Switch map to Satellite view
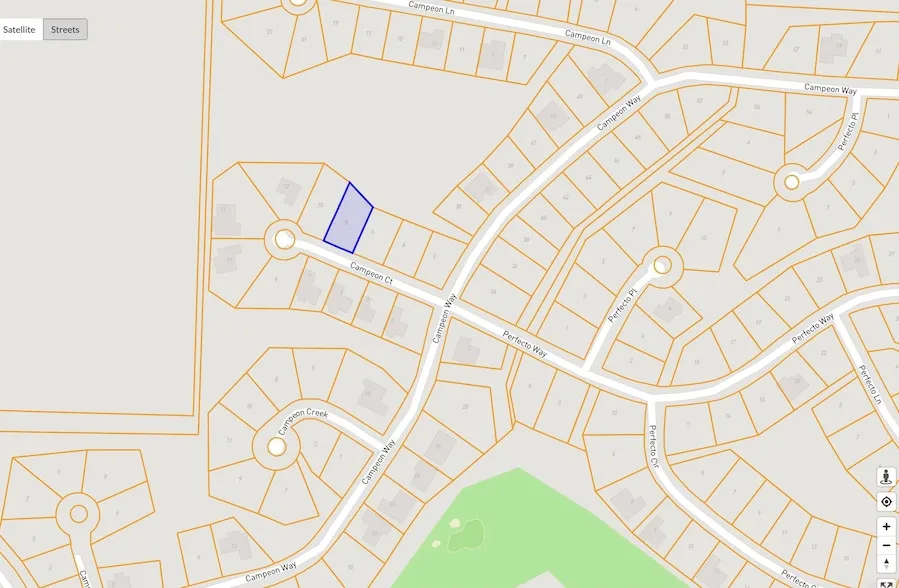 20,30
